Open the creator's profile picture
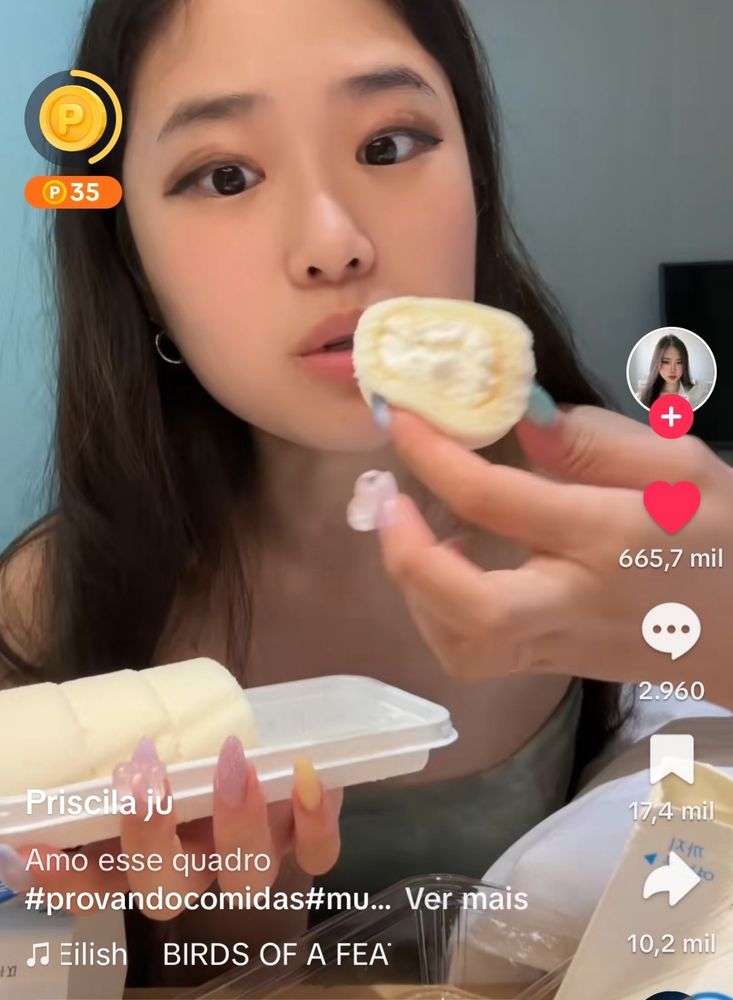Screen dimensions: 733x1000 [670, 371]
